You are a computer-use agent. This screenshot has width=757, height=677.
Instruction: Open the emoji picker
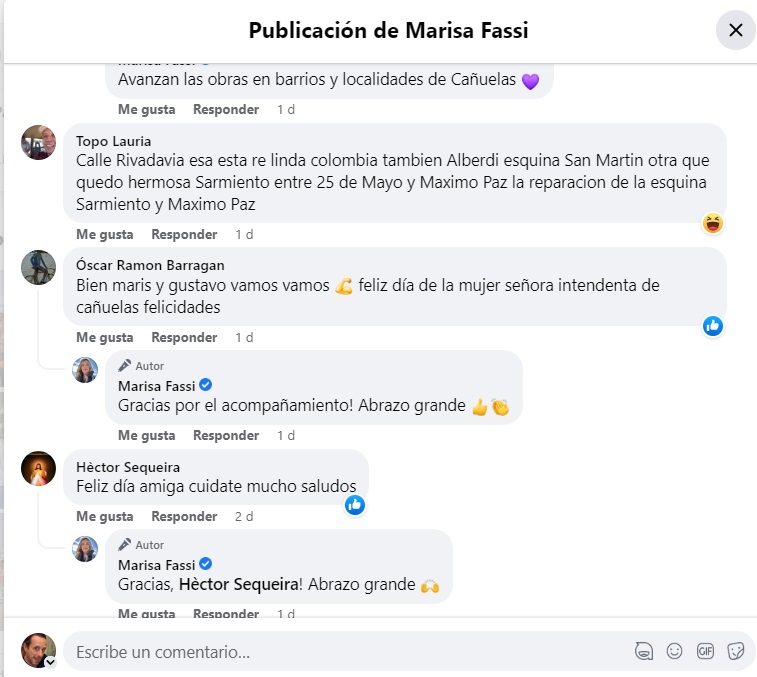click(x=675, y=651)
